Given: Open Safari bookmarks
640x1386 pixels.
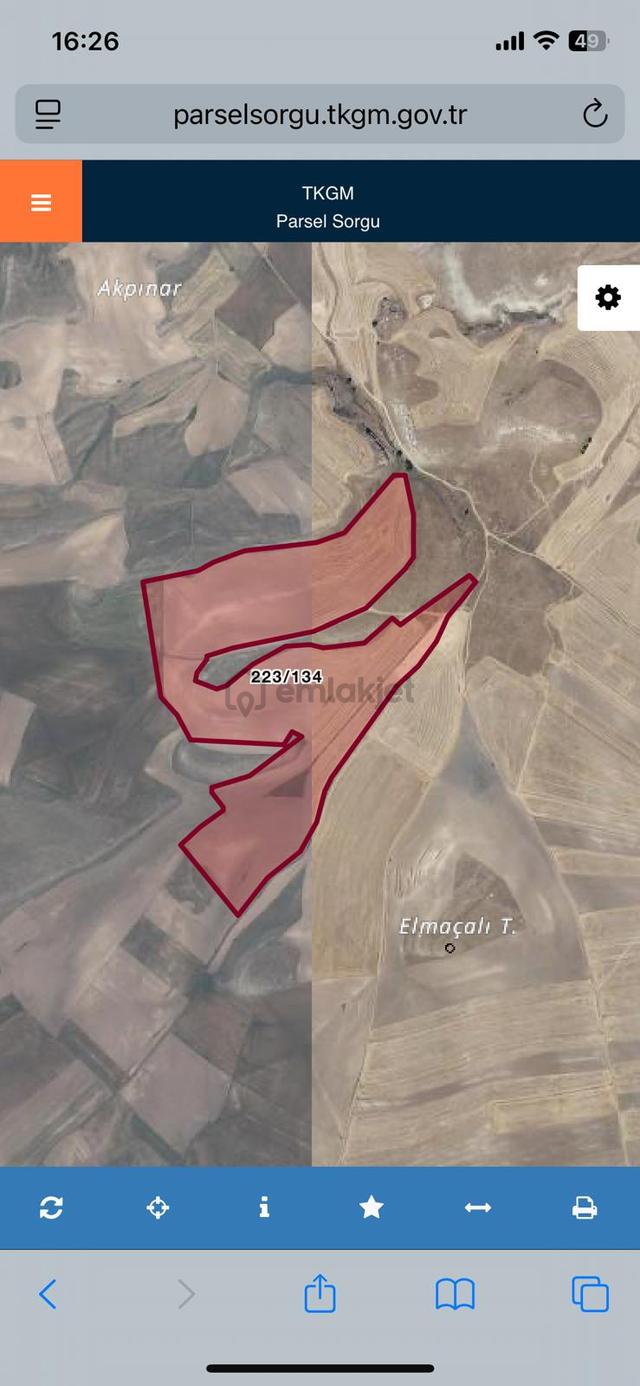Looking at the screenshot, I should point(455,1295).
